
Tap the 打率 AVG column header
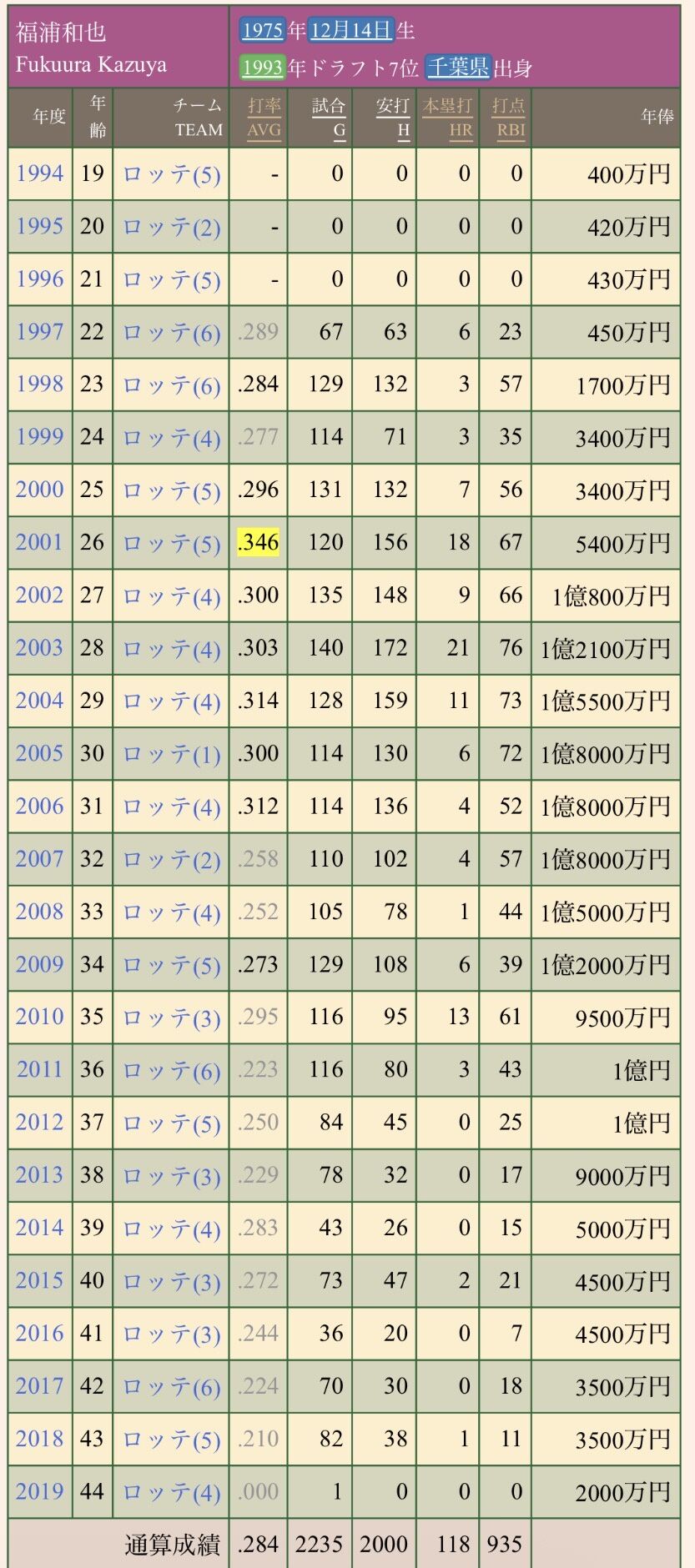[x=264, y=118]
